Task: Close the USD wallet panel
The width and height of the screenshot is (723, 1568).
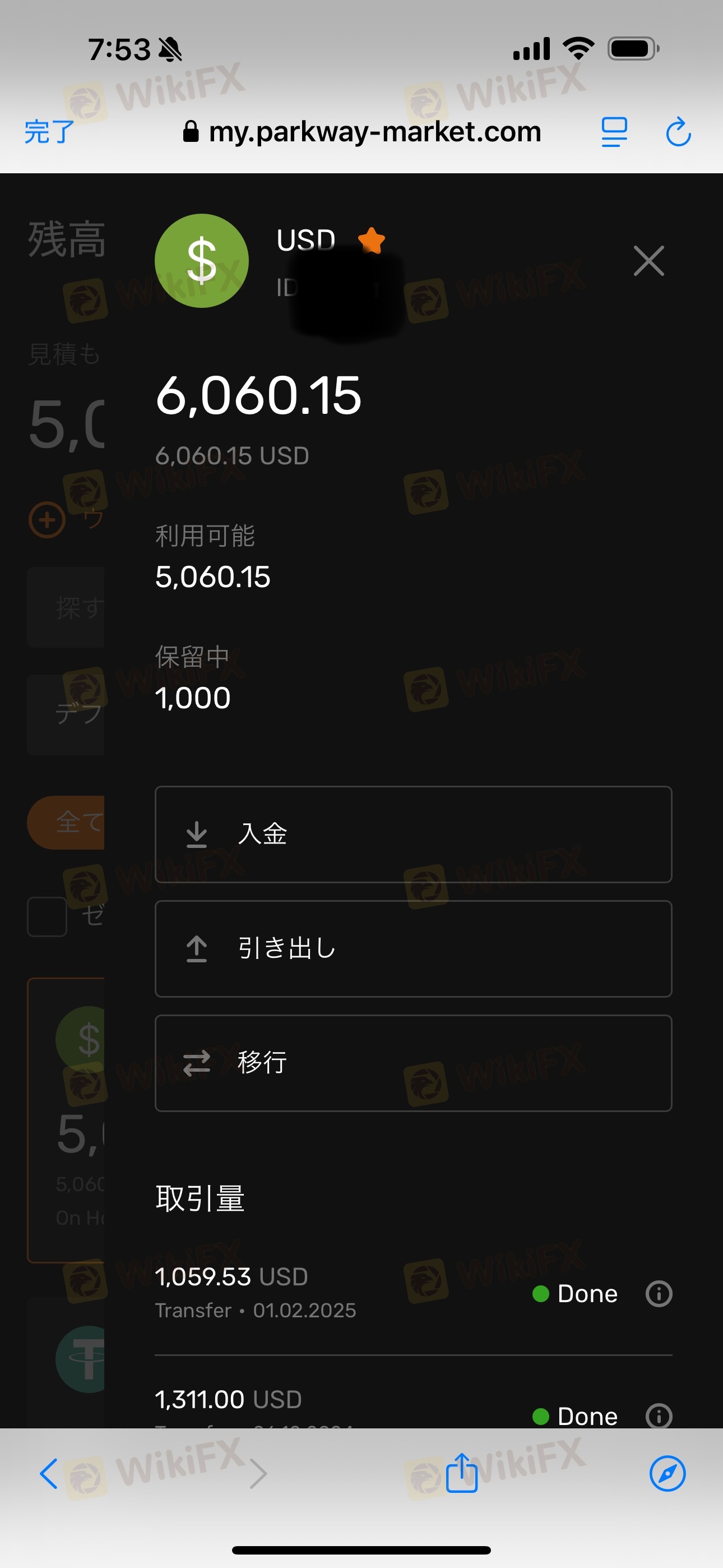Action: (x=649, y=261)
